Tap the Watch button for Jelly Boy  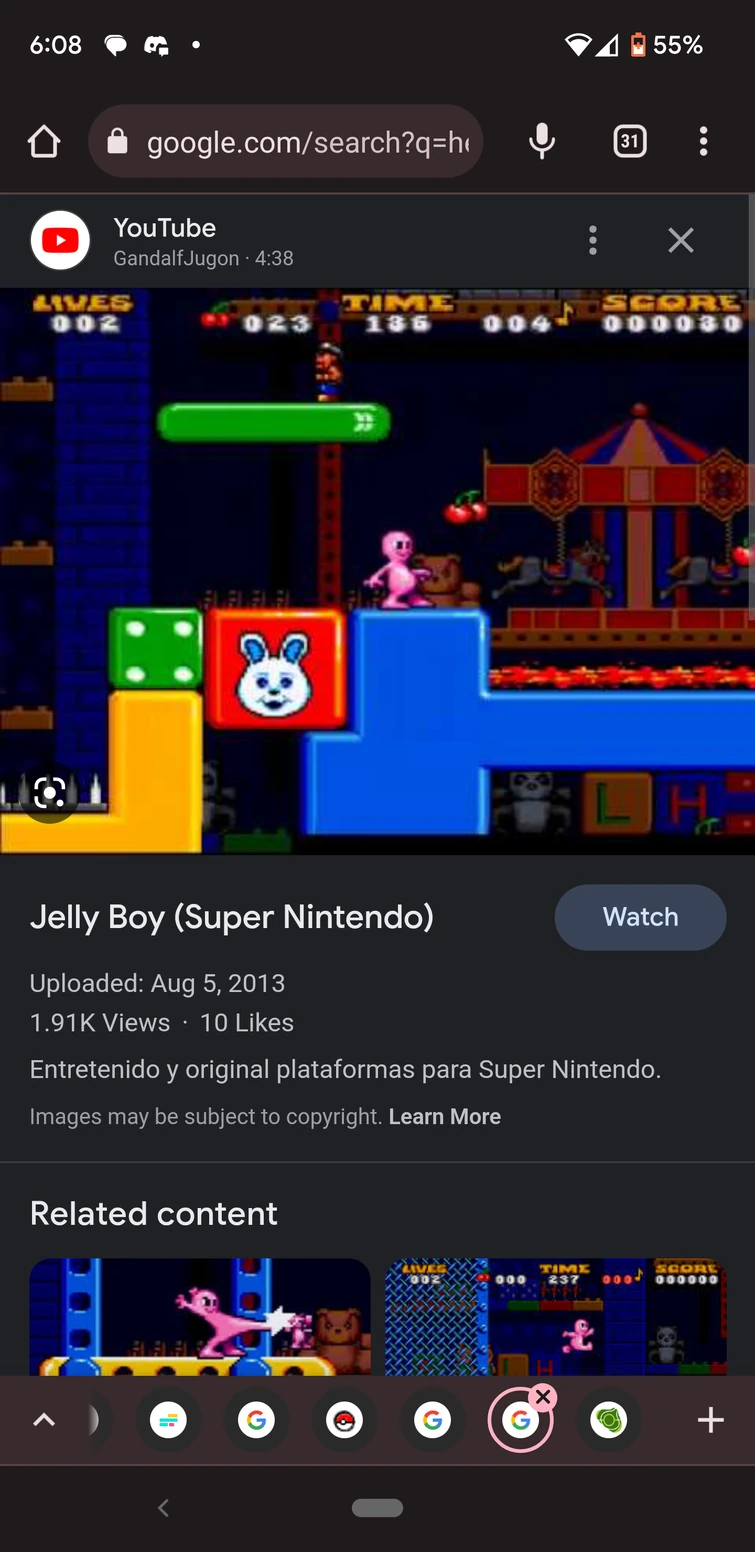[x=640, y=917]
